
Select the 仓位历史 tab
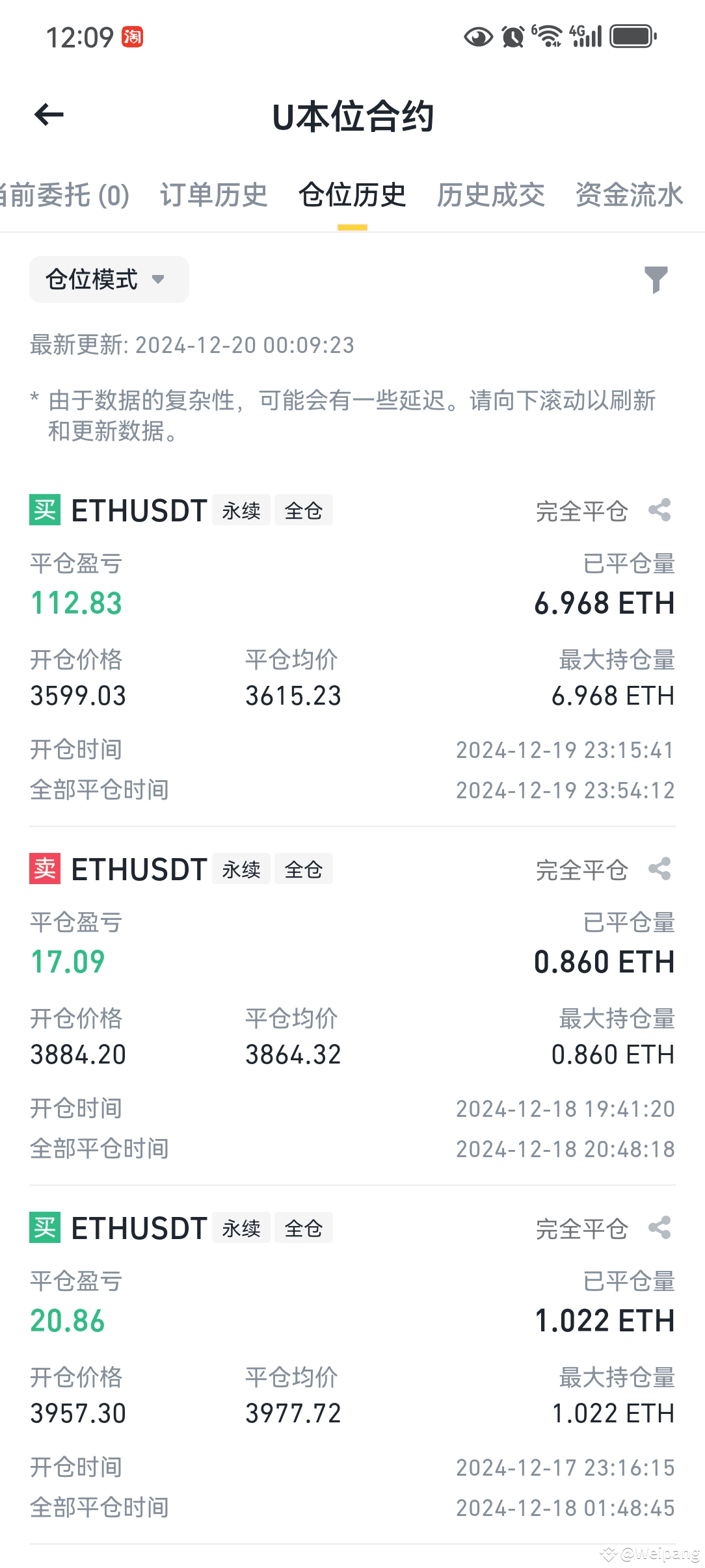[352, 195]
